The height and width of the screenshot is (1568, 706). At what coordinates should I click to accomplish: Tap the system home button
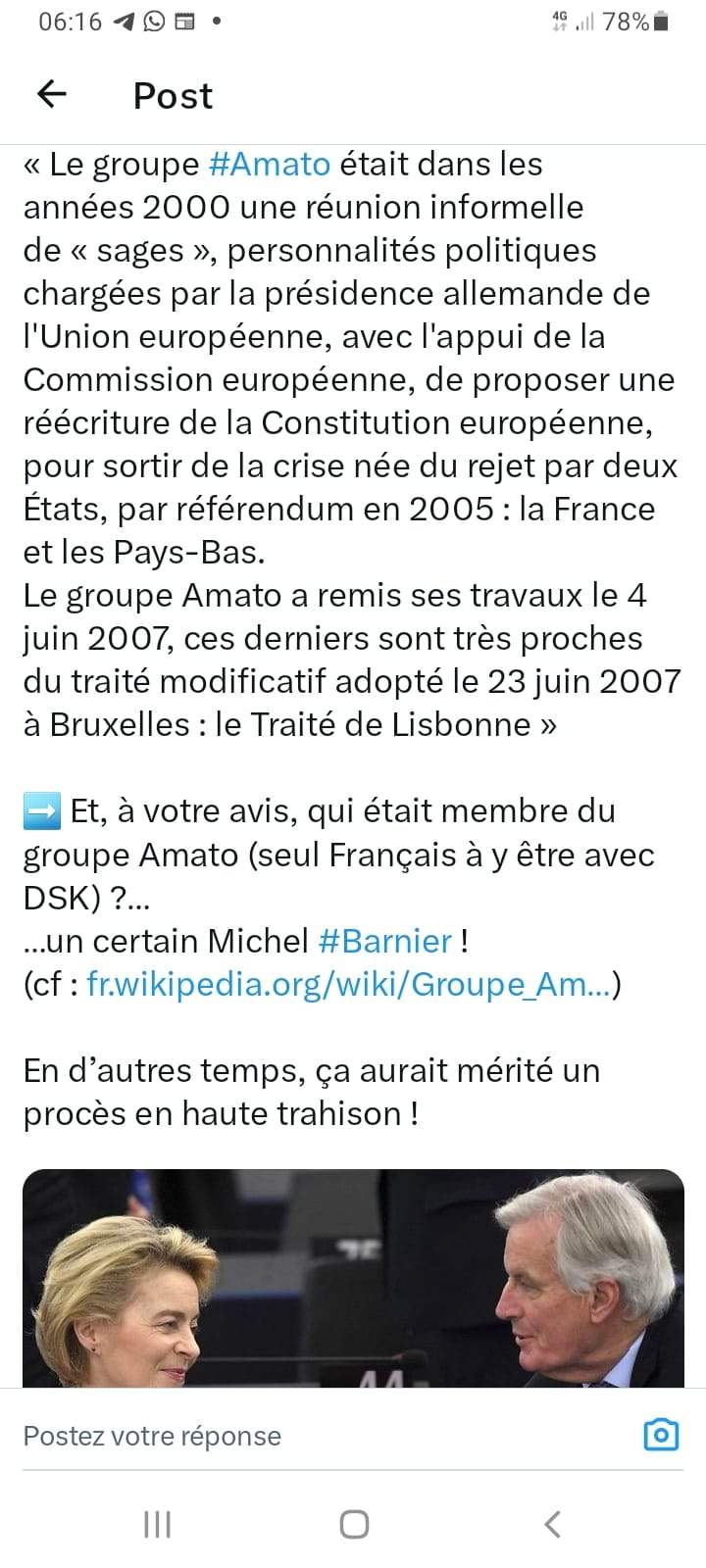click(x=353, y=1524)
